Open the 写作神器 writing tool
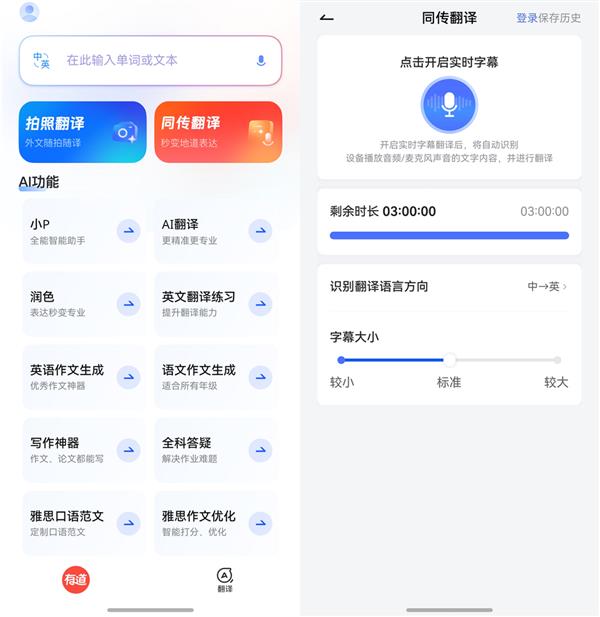This screenshot has height=617, width=600. pyautogui.click(x=84, y=450)
